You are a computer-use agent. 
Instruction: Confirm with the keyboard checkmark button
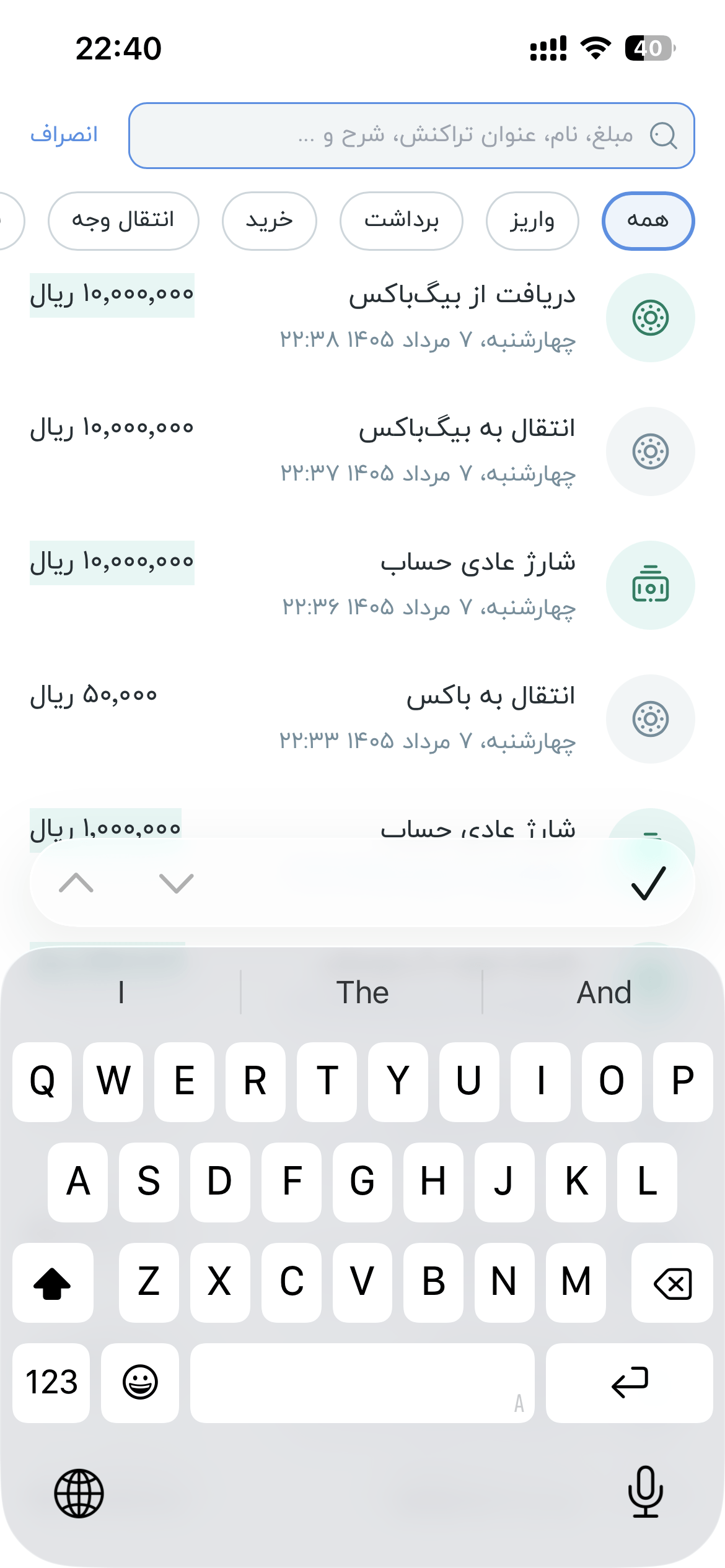pyautogui.click(x=649, y=883)
